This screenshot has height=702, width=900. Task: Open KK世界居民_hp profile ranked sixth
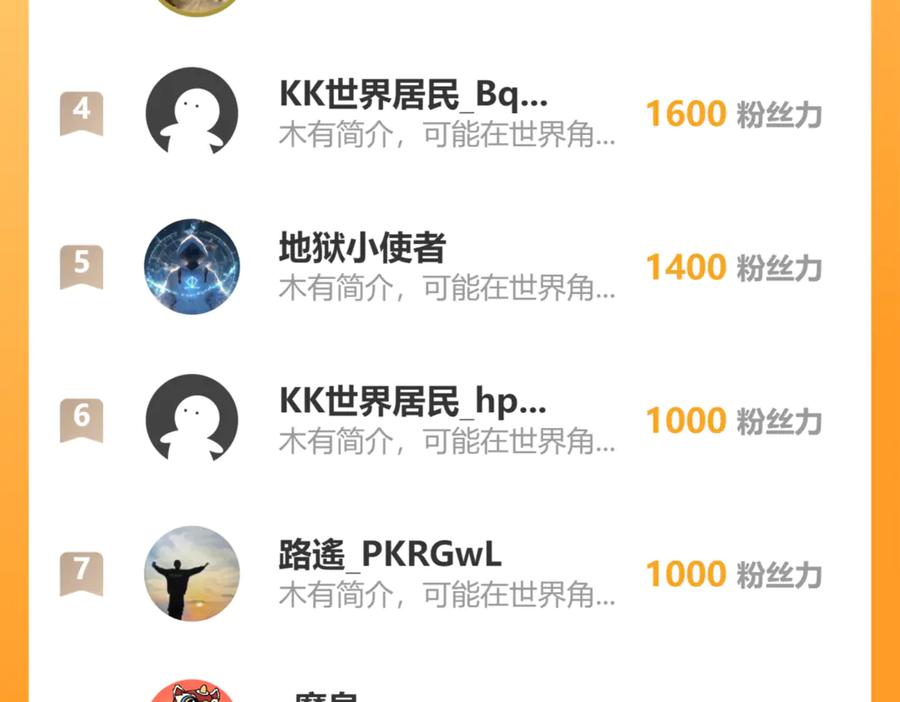[x=412, y=402]
